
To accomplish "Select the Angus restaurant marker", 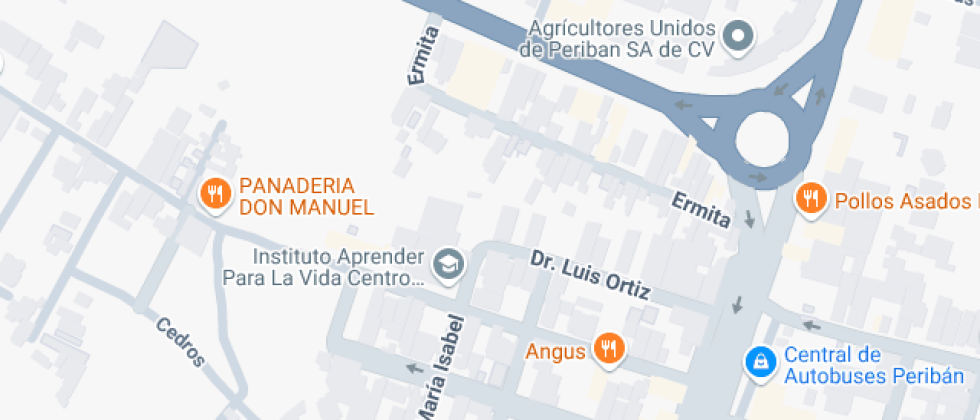I will (x=607, y=349).
